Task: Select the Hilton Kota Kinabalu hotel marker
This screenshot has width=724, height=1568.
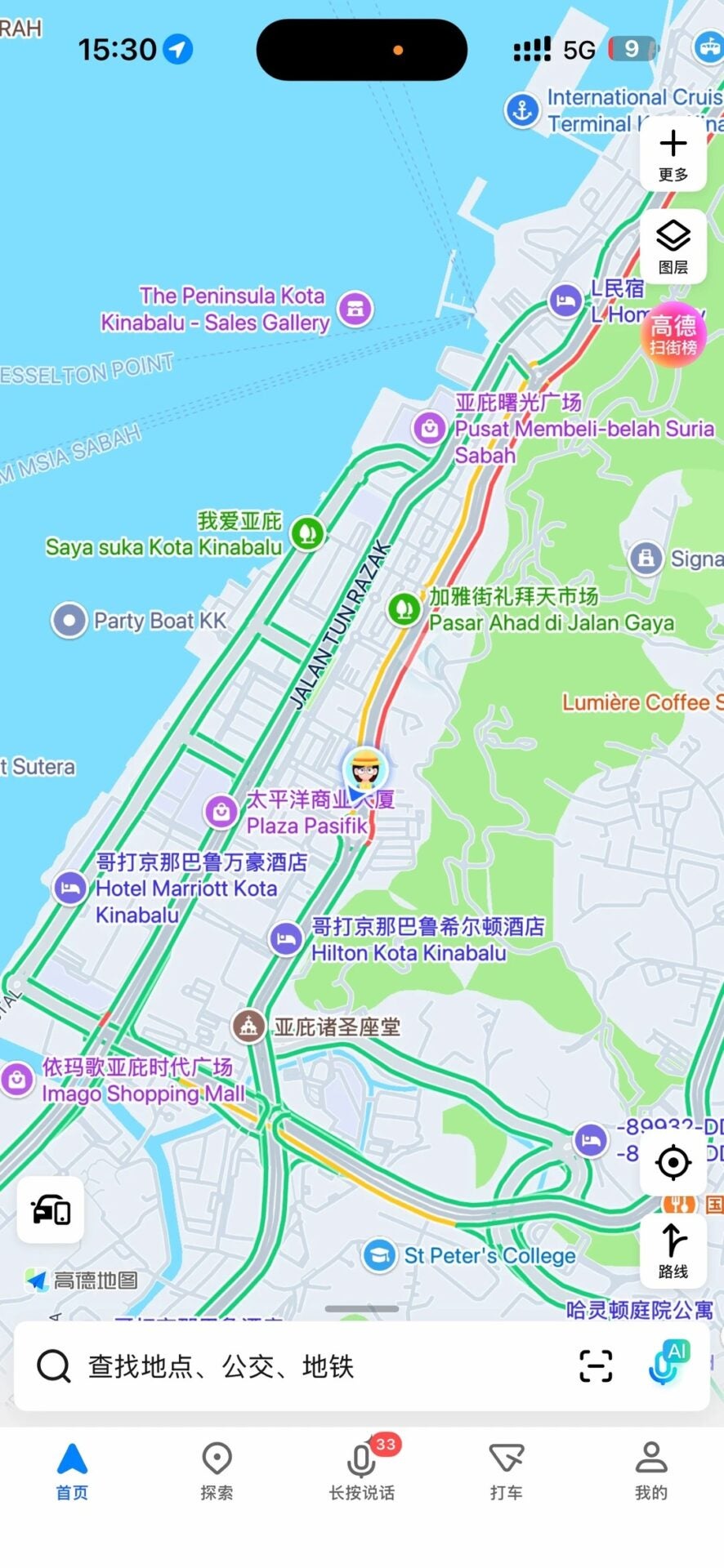Action: [286, 939]
